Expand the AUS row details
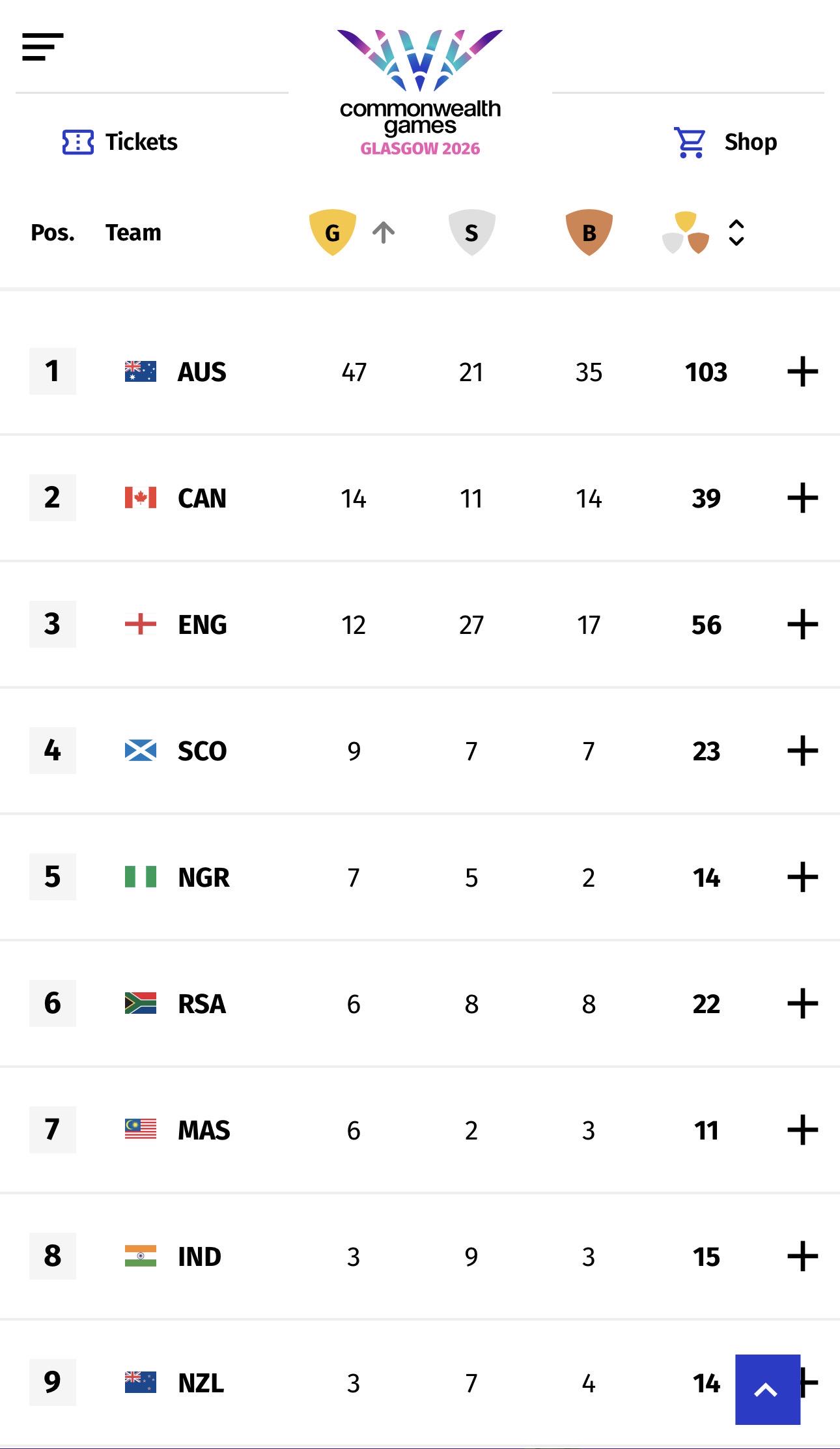The height and width of the screenshot is (1449, 840). [x=803, y=372]
